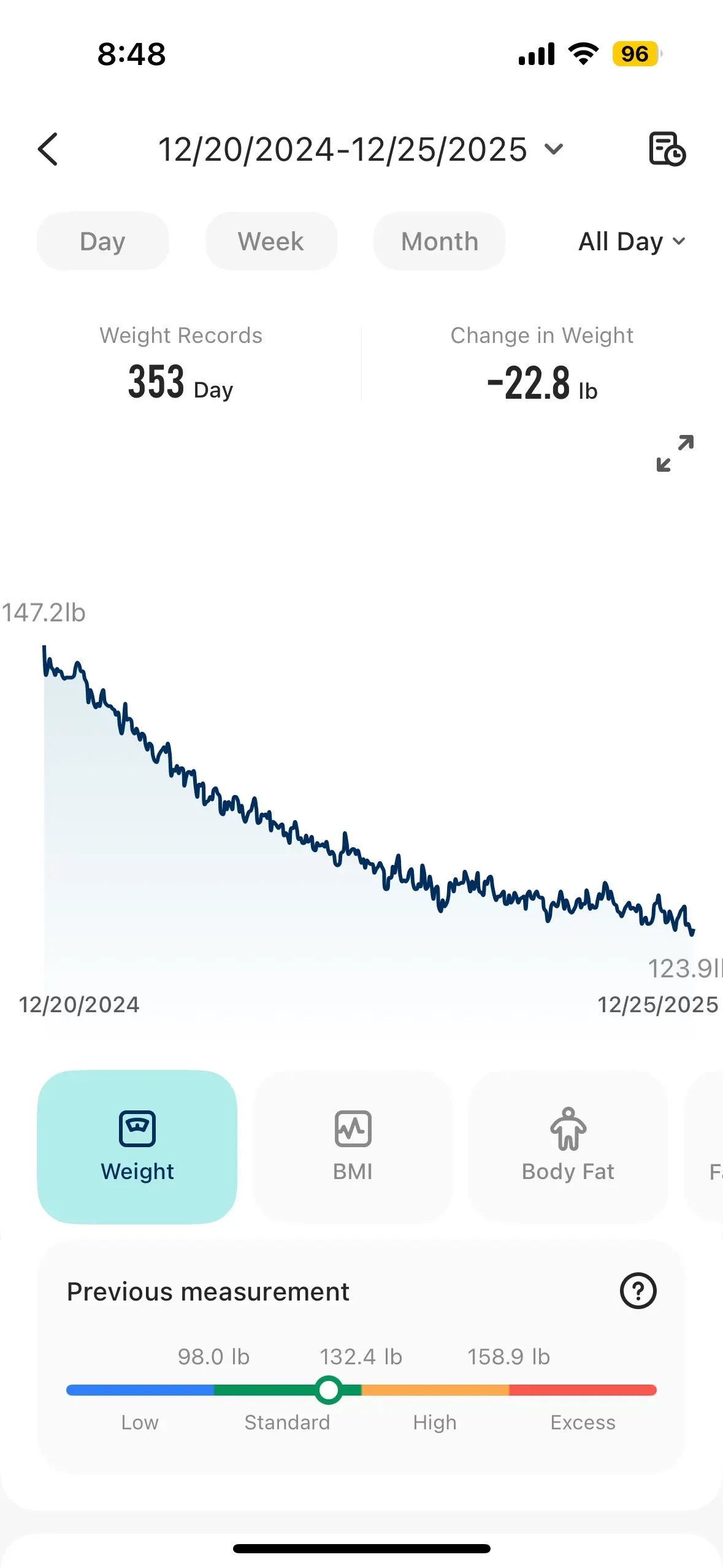Click the 12/25/2025 label under the chart
This screenshot has height=1568, width=723.
[x=658, y=1004]
